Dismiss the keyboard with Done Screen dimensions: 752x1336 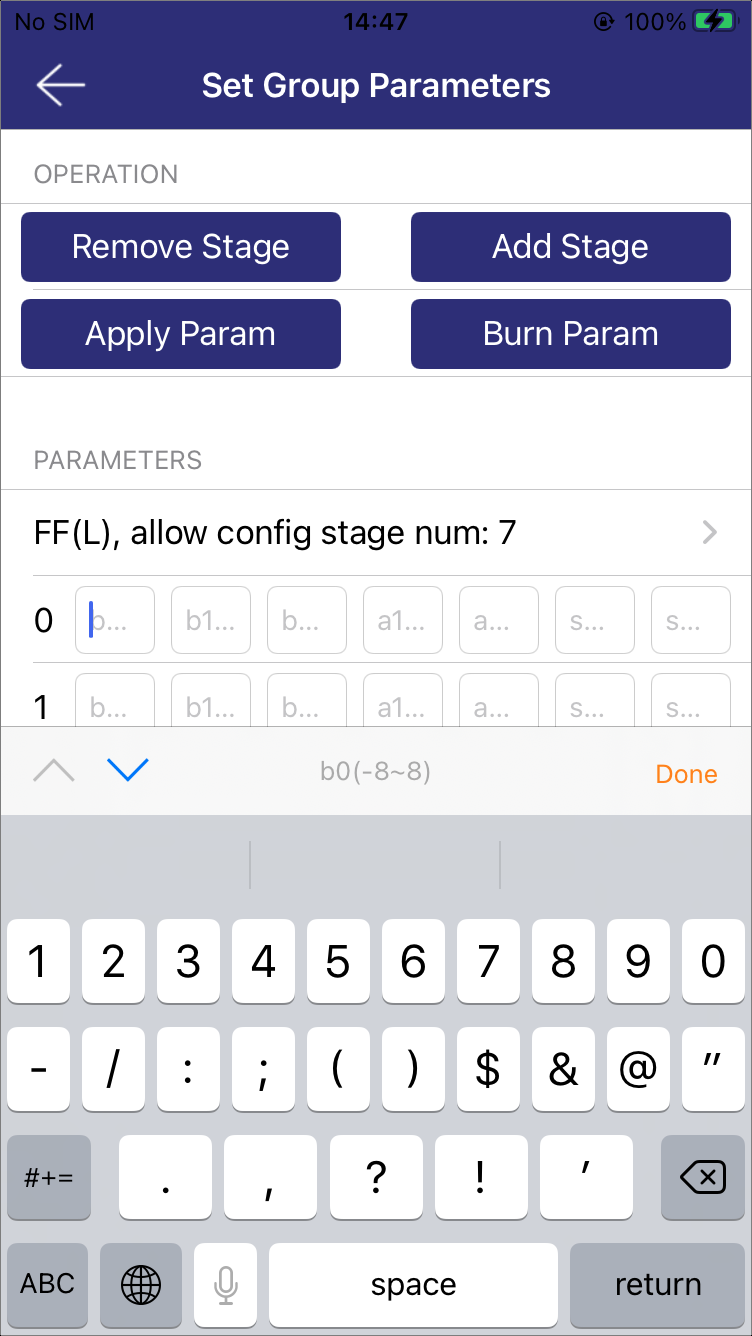[x=687, y=774]
